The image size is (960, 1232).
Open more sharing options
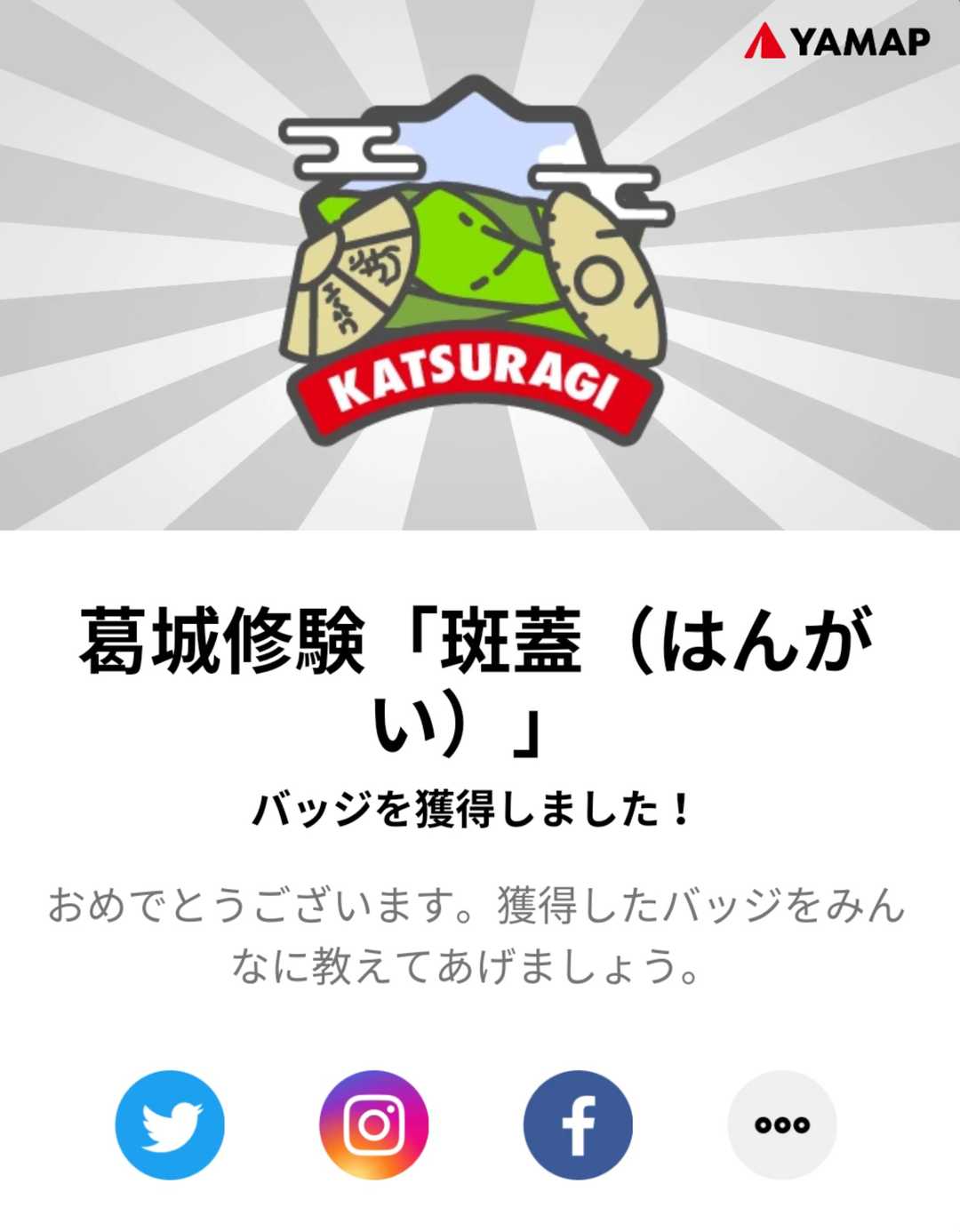point(782,1124)
